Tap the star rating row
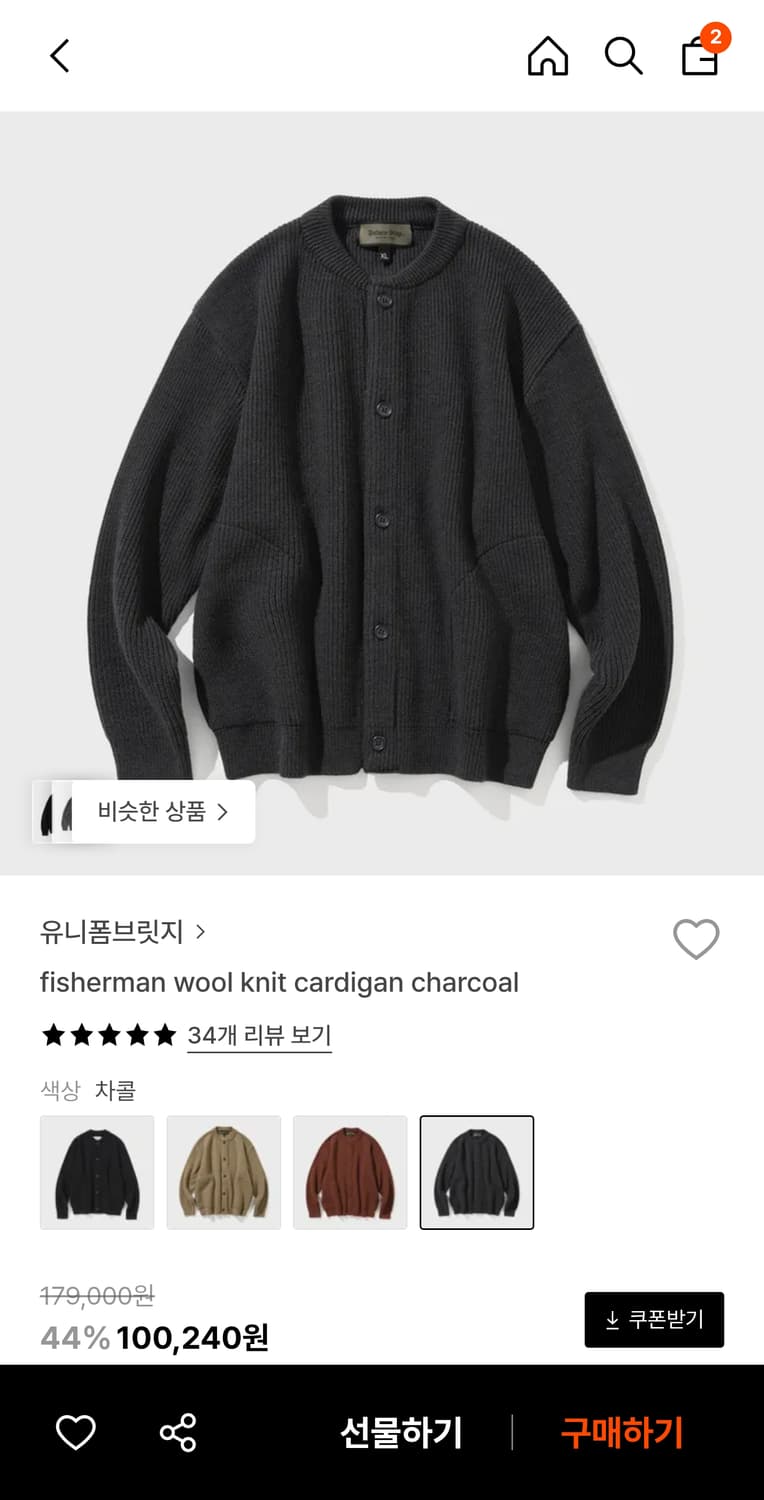 coord(108,1034)
